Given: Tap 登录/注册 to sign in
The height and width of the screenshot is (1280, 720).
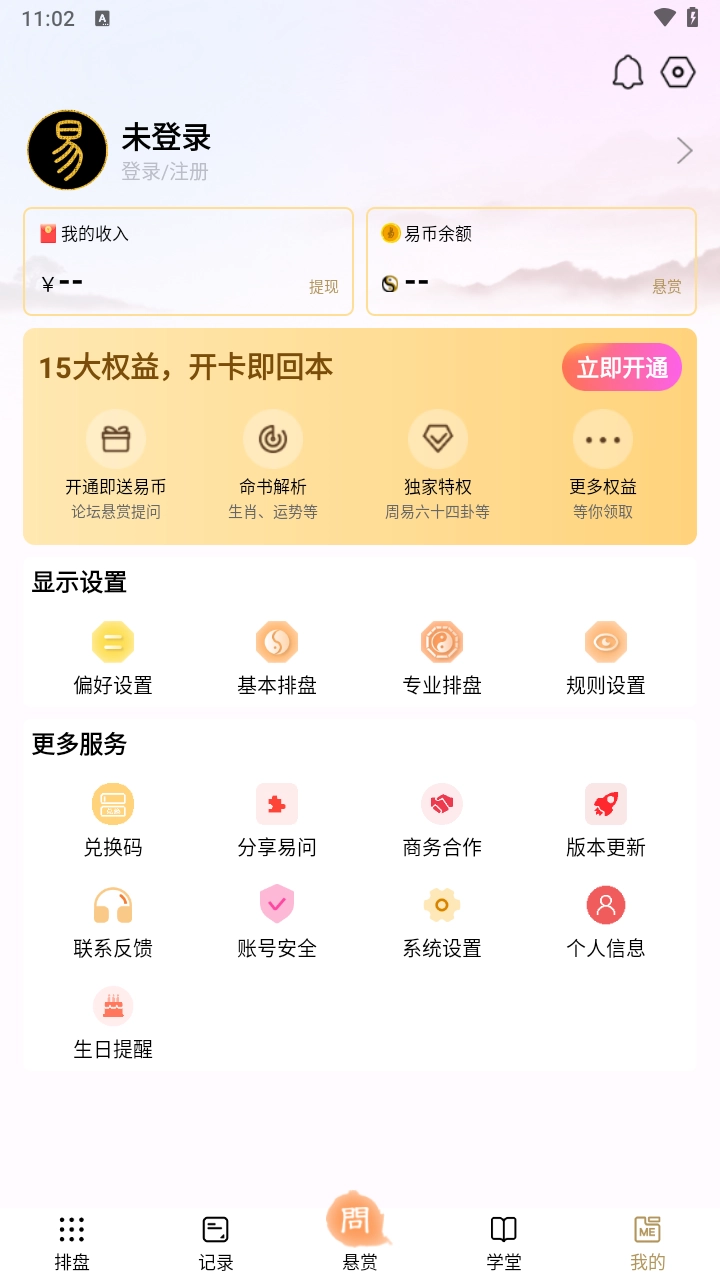Looking at the screenshot, I should click(165, 171).
